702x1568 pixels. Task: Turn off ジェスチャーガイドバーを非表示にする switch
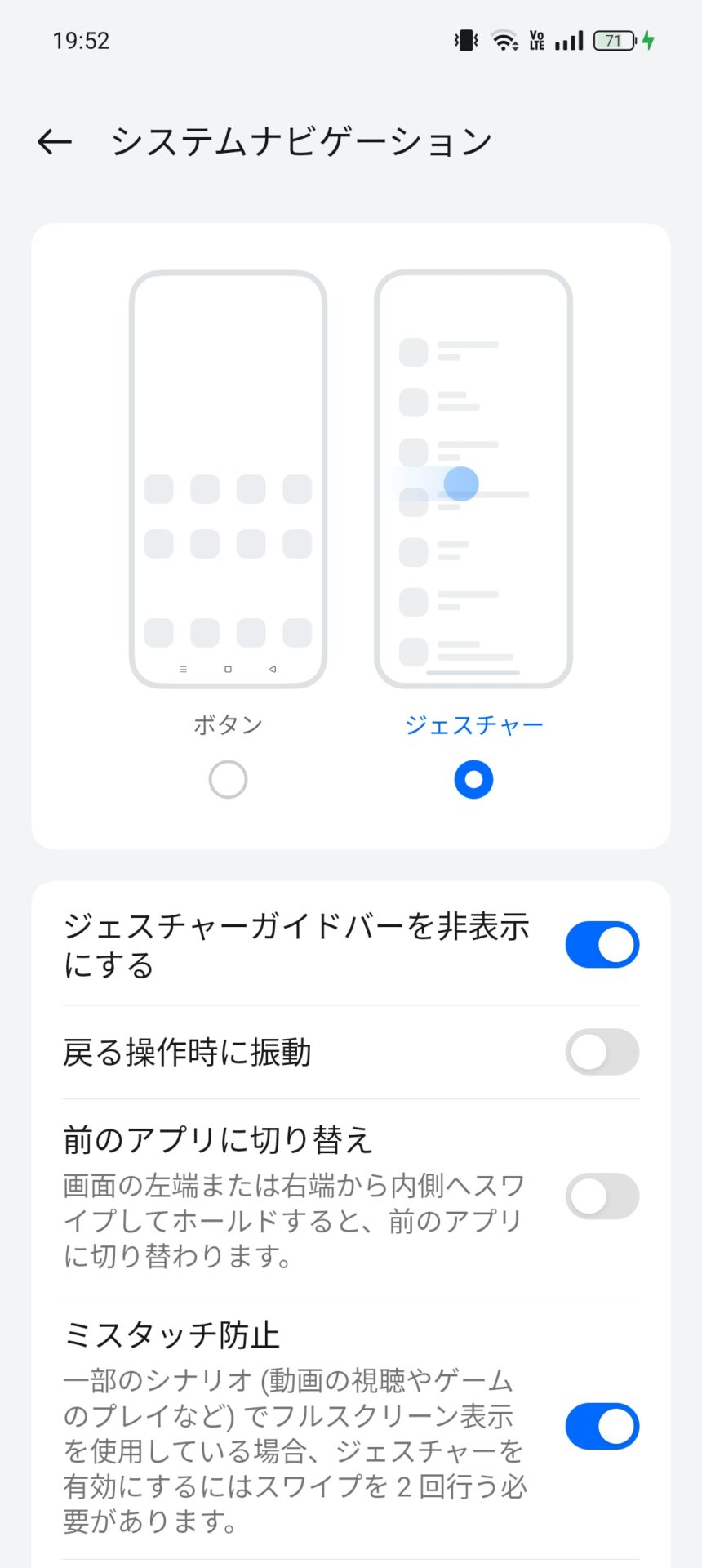pos(602,945)
